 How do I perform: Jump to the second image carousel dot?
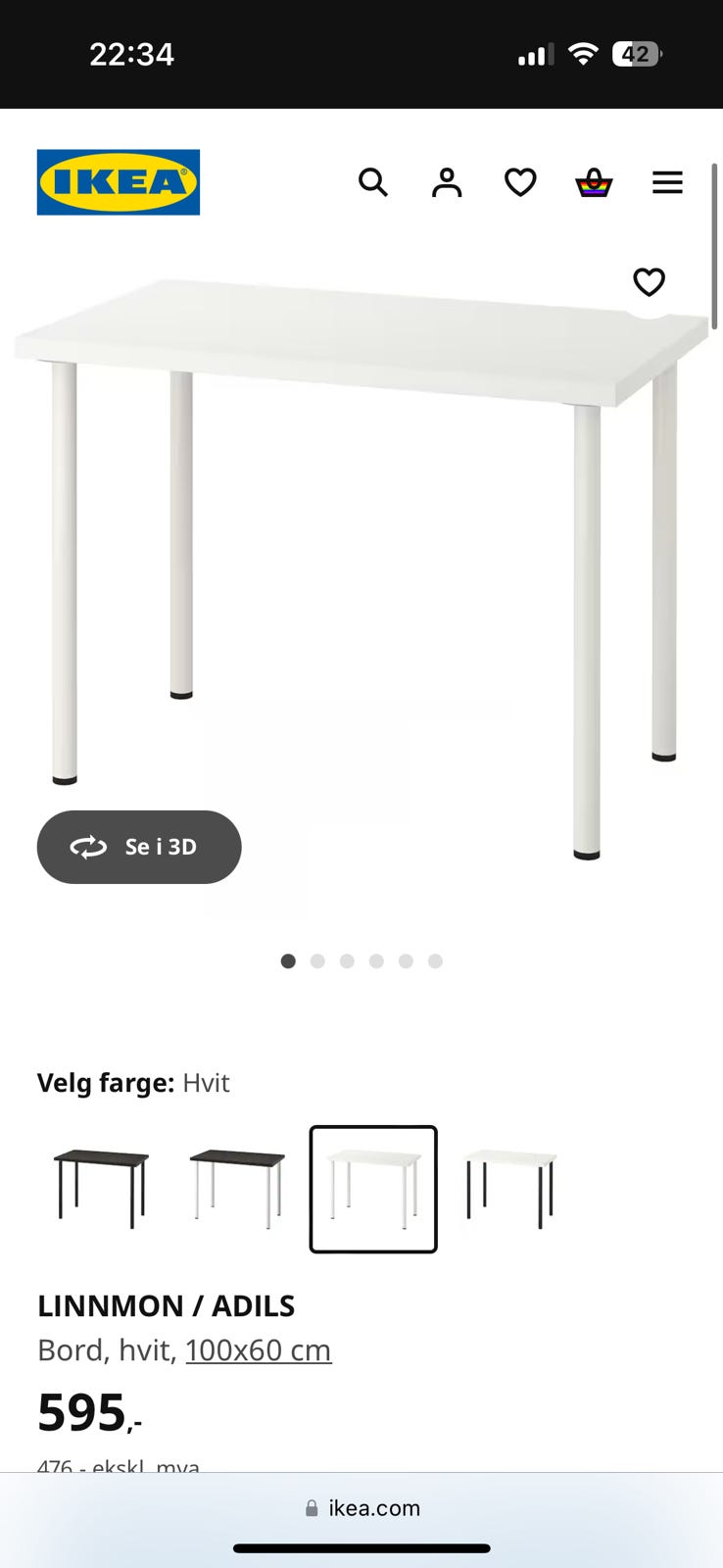coord(317,961)
